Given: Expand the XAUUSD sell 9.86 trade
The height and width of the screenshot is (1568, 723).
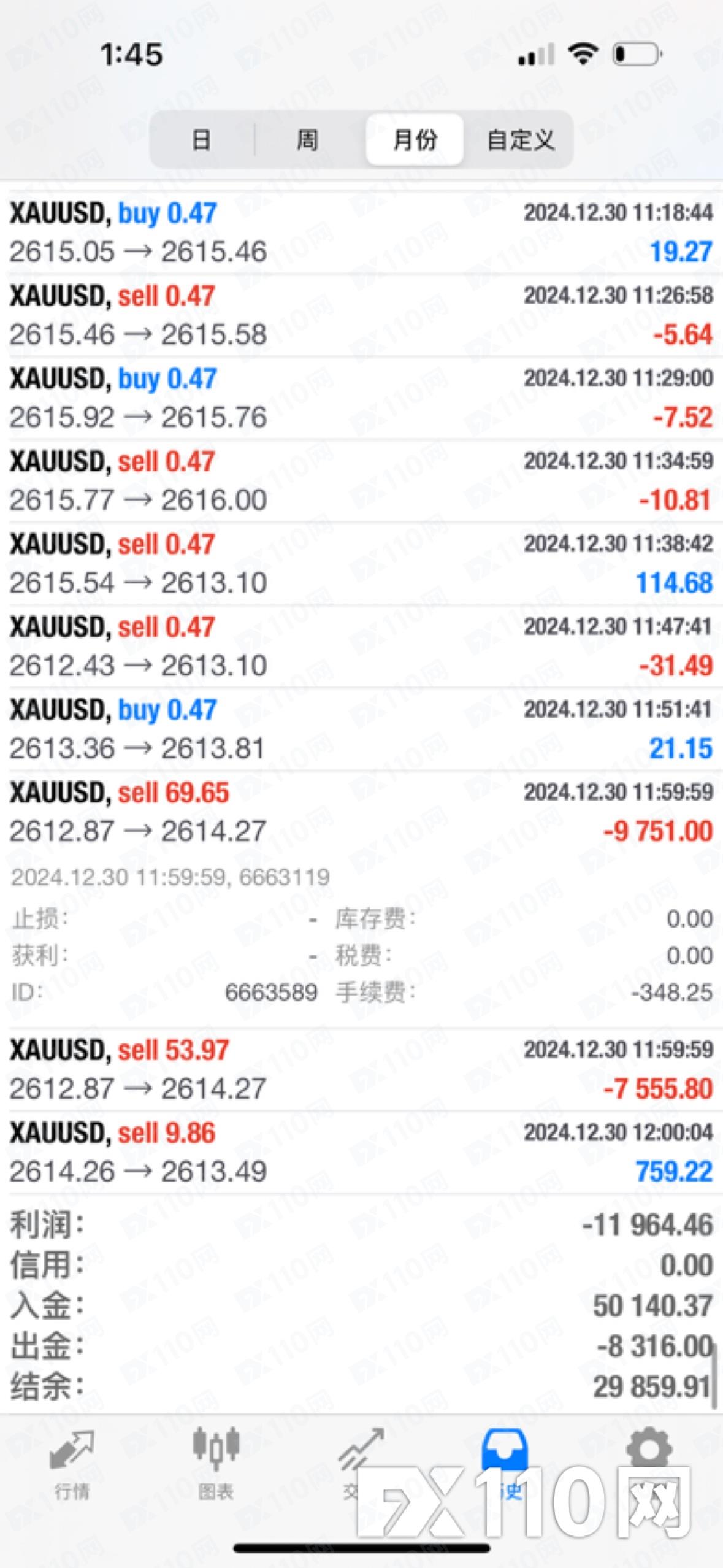Looking at the screenshot, I should pos(361,1152).
